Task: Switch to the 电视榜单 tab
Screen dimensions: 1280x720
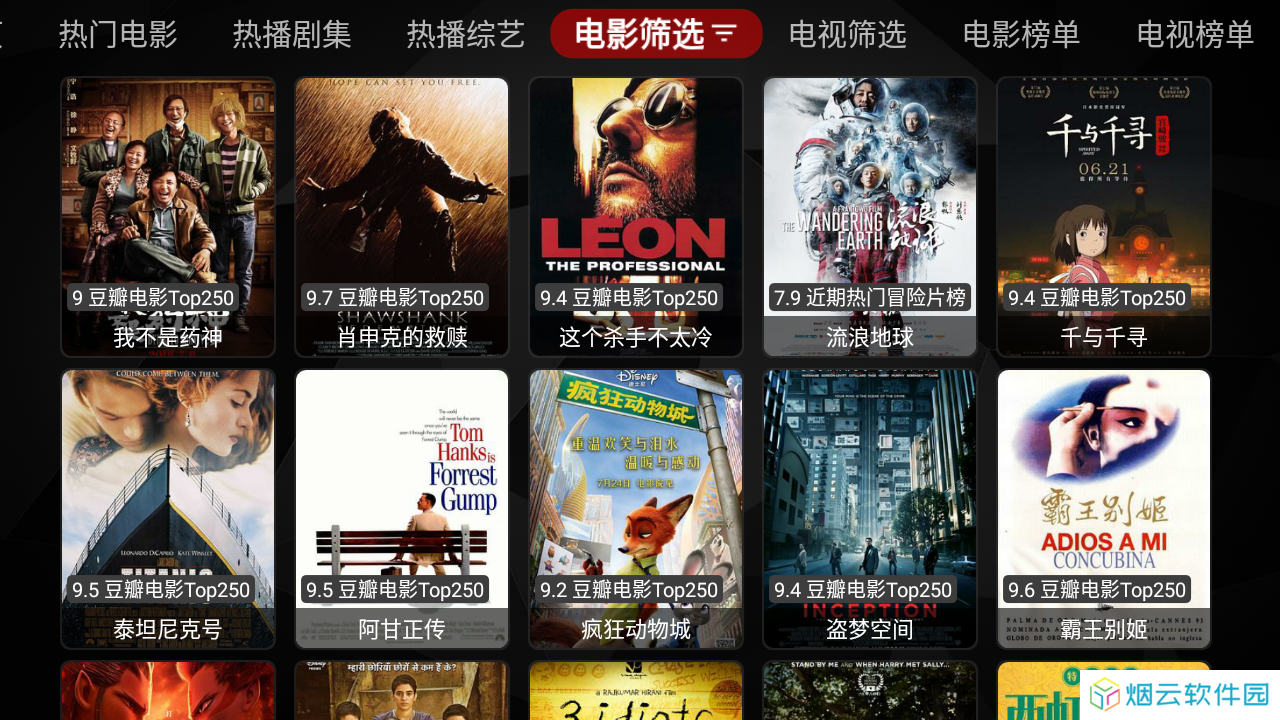Action: [1195, 34]
